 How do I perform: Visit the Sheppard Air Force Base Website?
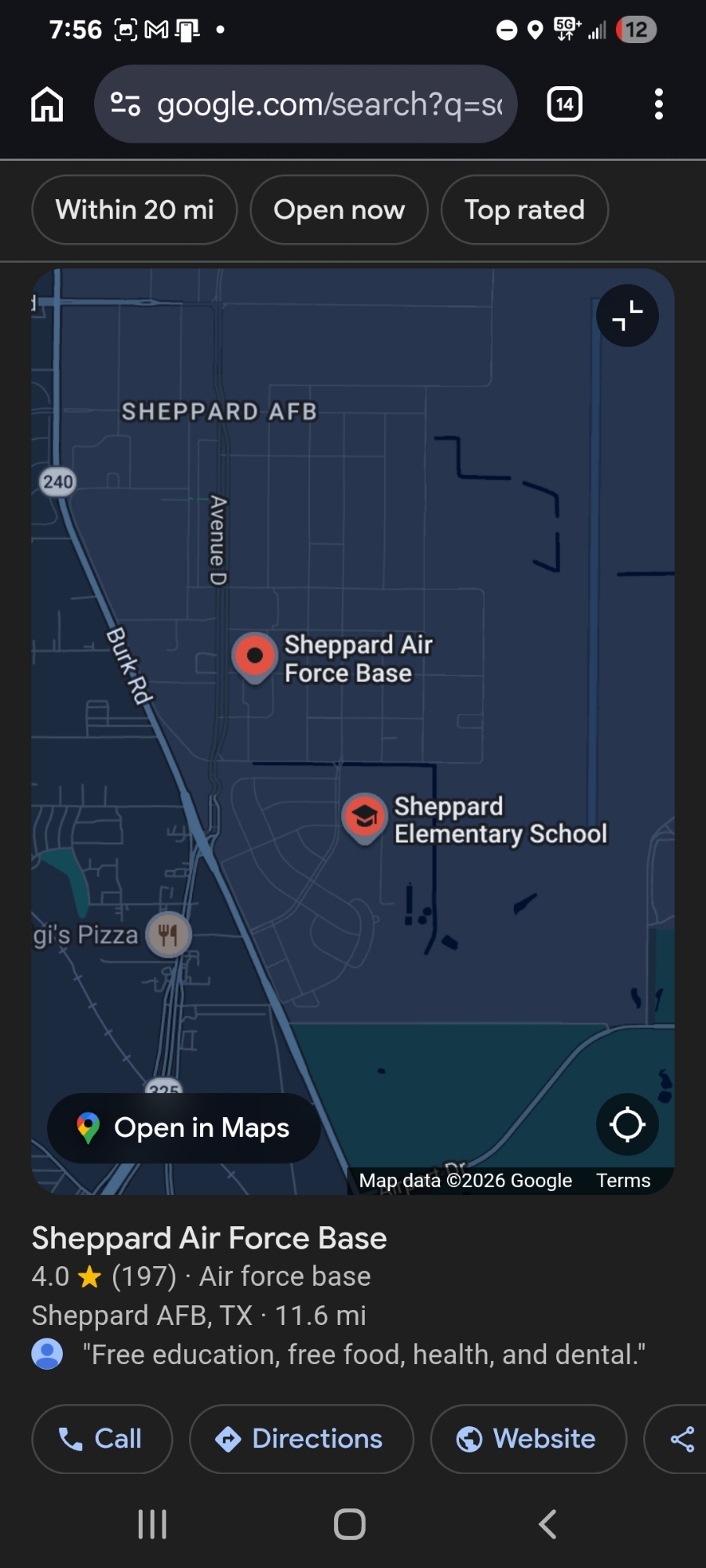[528, 1439]
